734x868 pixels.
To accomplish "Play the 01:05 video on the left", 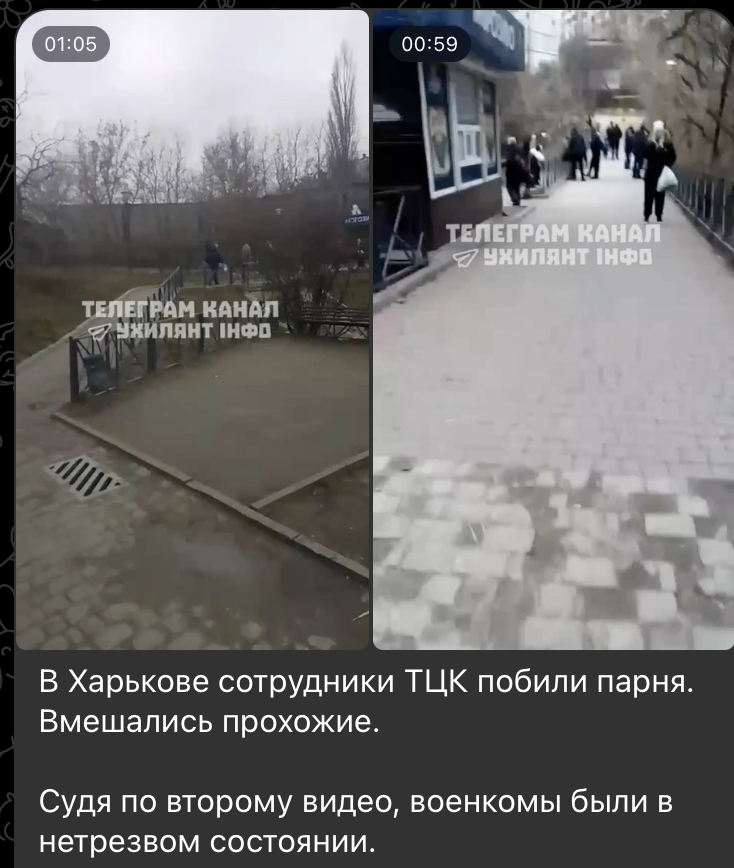I will (x=192, y=330).
